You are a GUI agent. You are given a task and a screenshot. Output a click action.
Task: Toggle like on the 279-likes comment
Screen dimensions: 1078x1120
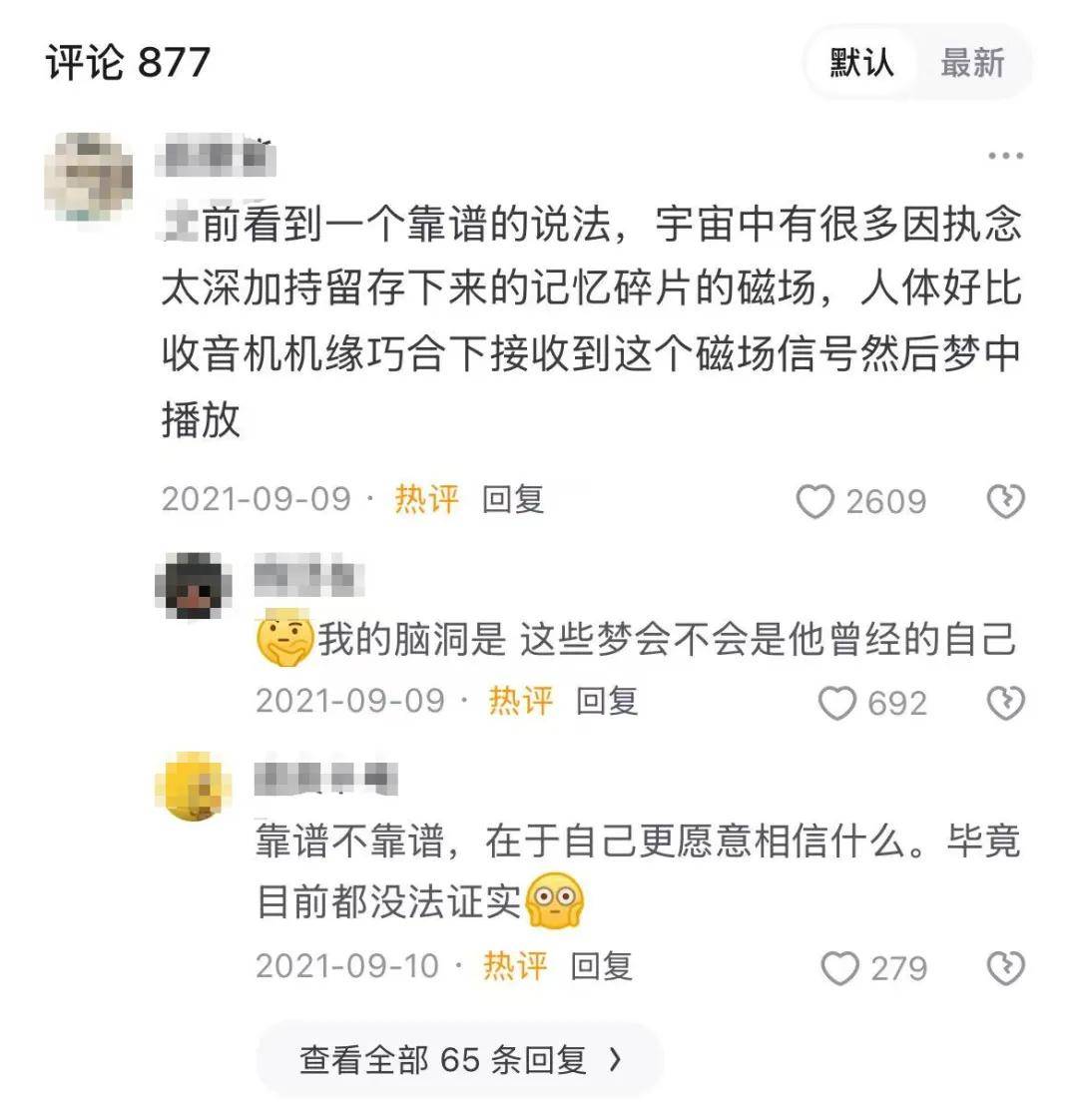pyautogui.click(x=842, y=966)
